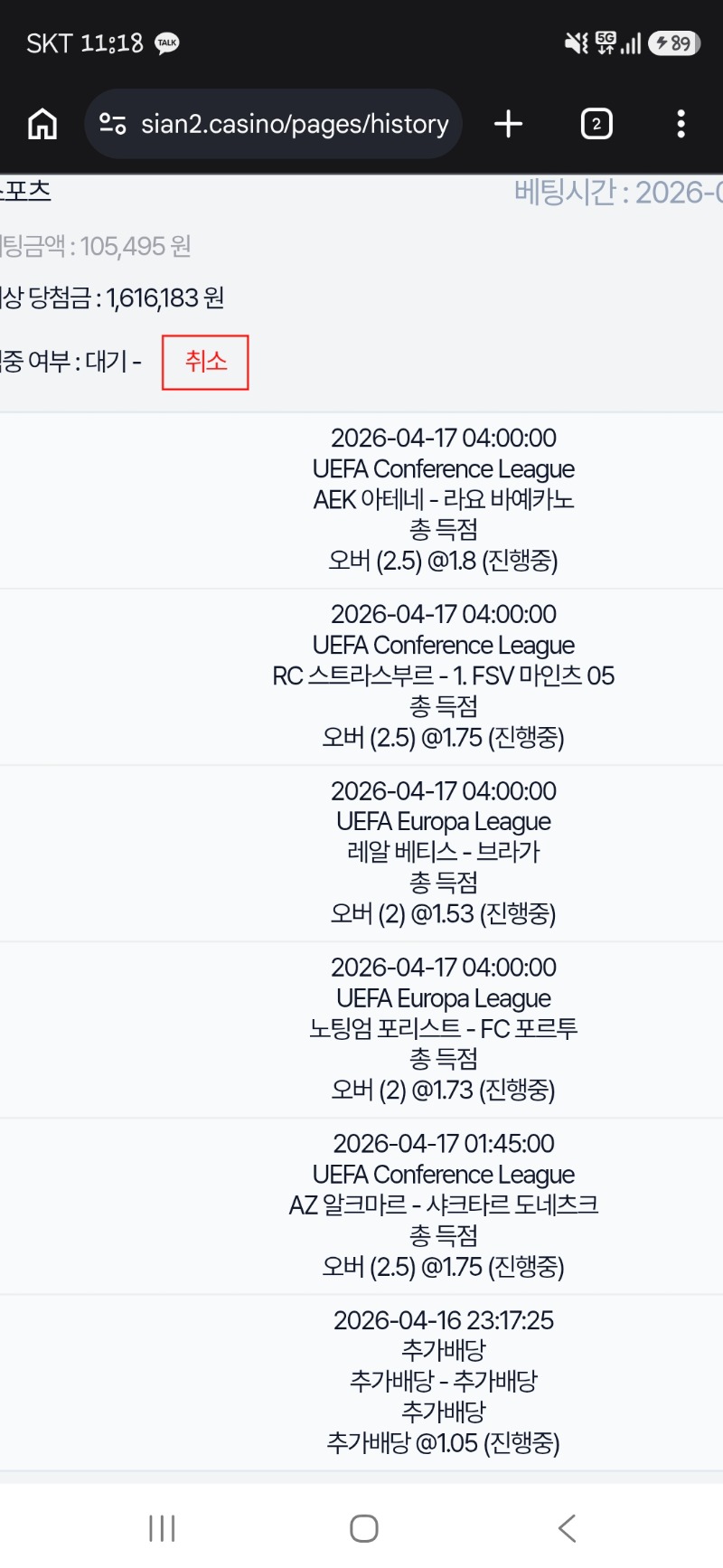Screen dimensions: 723x1568
Task: Tap the browser home icon
Action: (42, 124)
